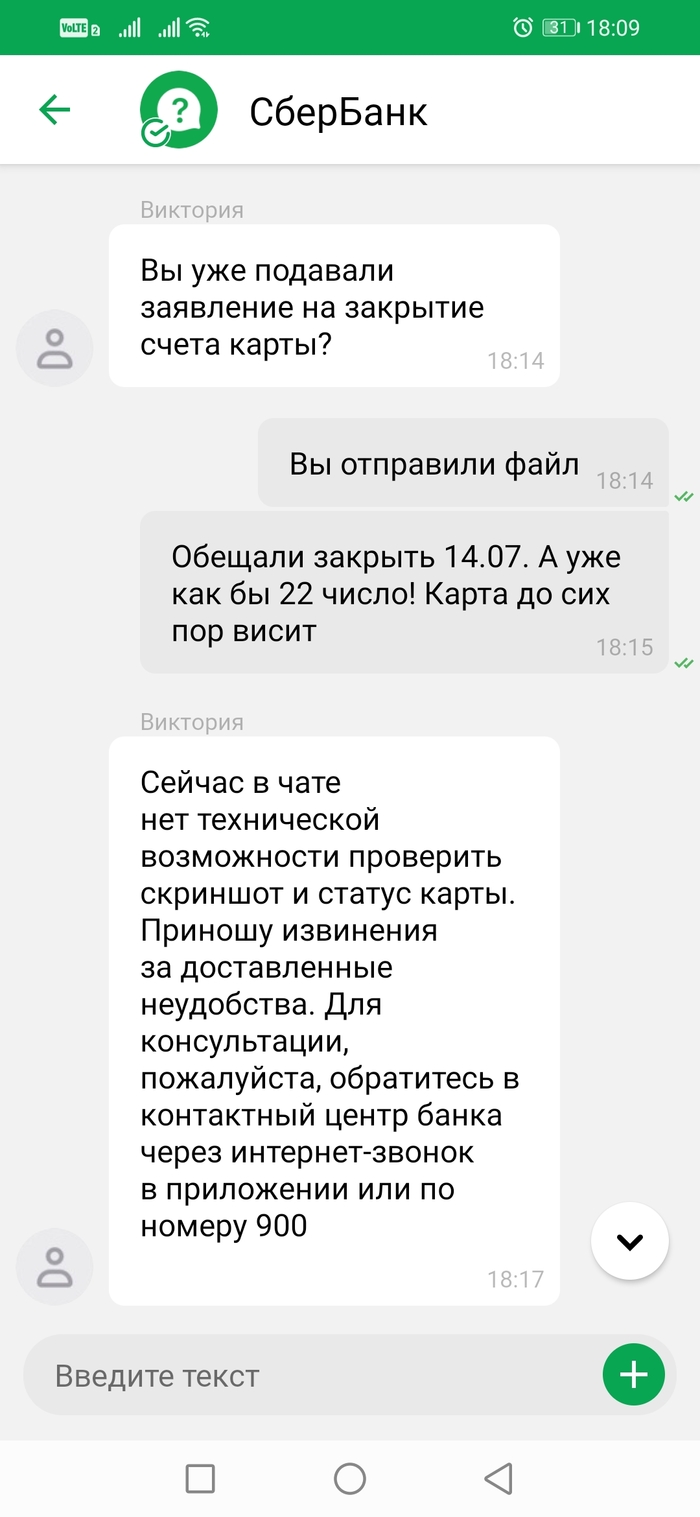Open recent apps with the square button
This screenshot has width=700, height=1517.
point(200,1478)
